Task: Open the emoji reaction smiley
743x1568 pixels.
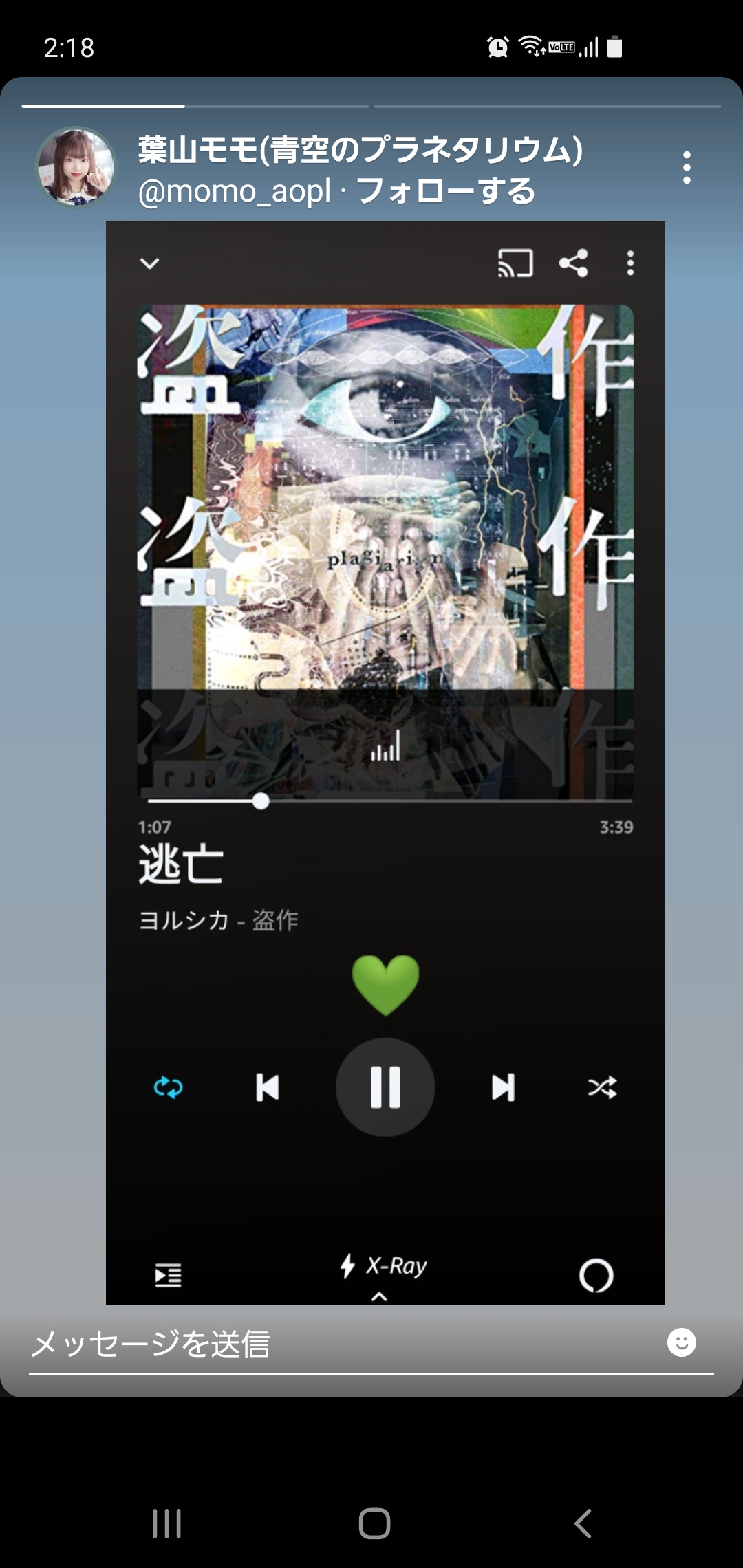Action: tap(682, 1342)
